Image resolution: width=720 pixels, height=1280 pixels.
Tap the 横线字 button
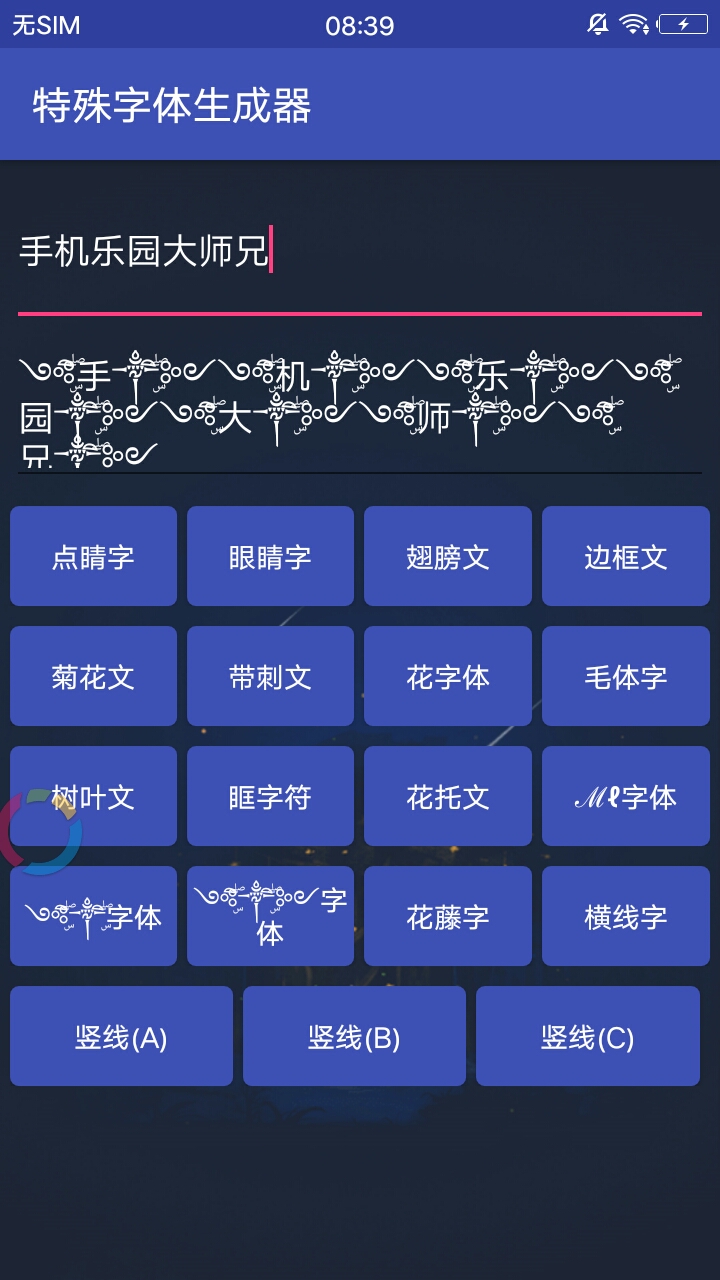point(626,916)
